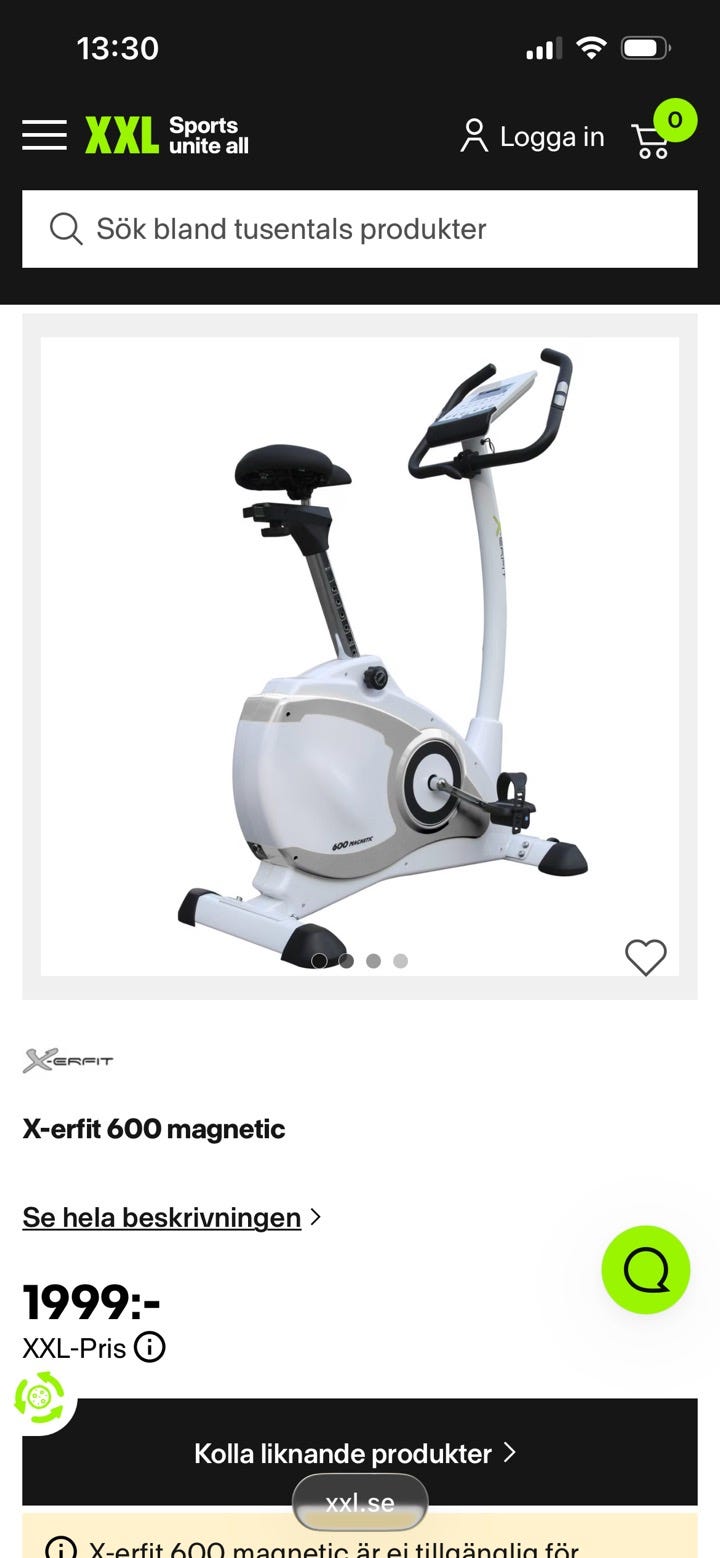Image resolution: width=720 pixels, height=1558 pixels.
Task: Tap Kolla liknande produkter button
Action: tap(360, 1452)
